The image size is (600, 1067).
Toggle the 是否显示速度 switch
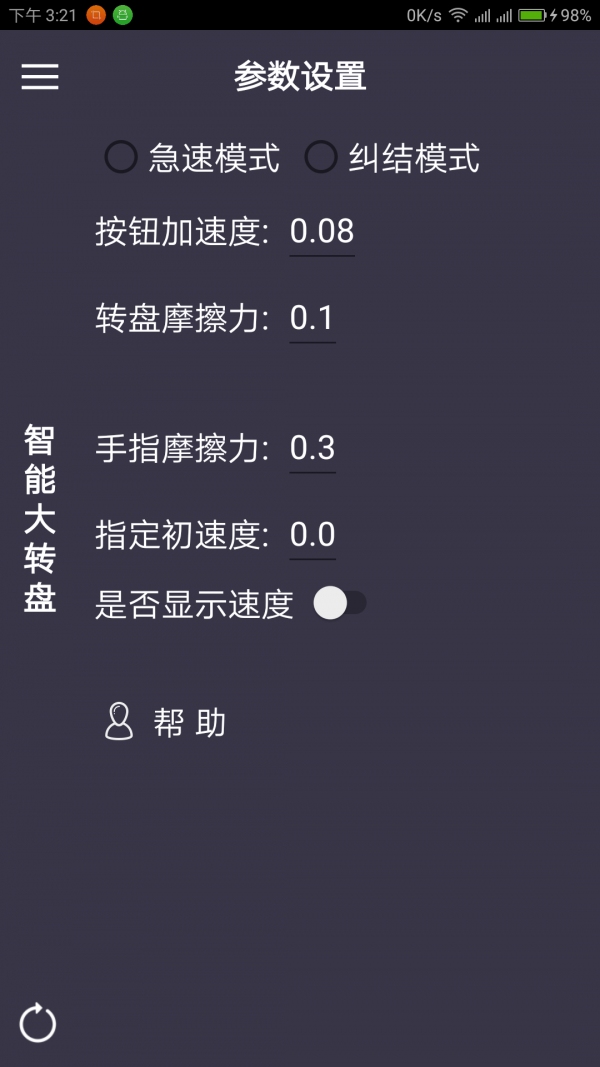[339, 603]
